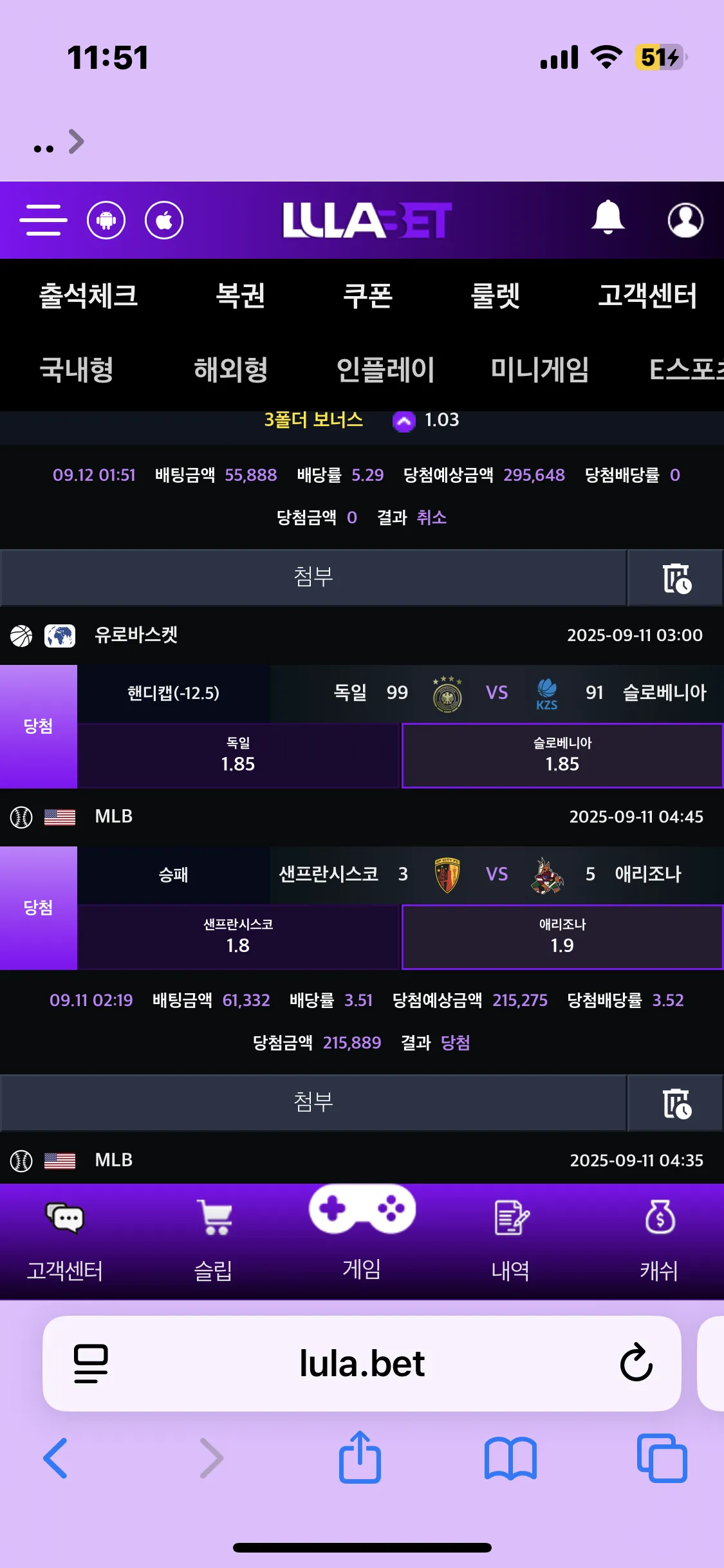Tap the Android app download icon
The image size is (724, 1568).
(106, 220)
